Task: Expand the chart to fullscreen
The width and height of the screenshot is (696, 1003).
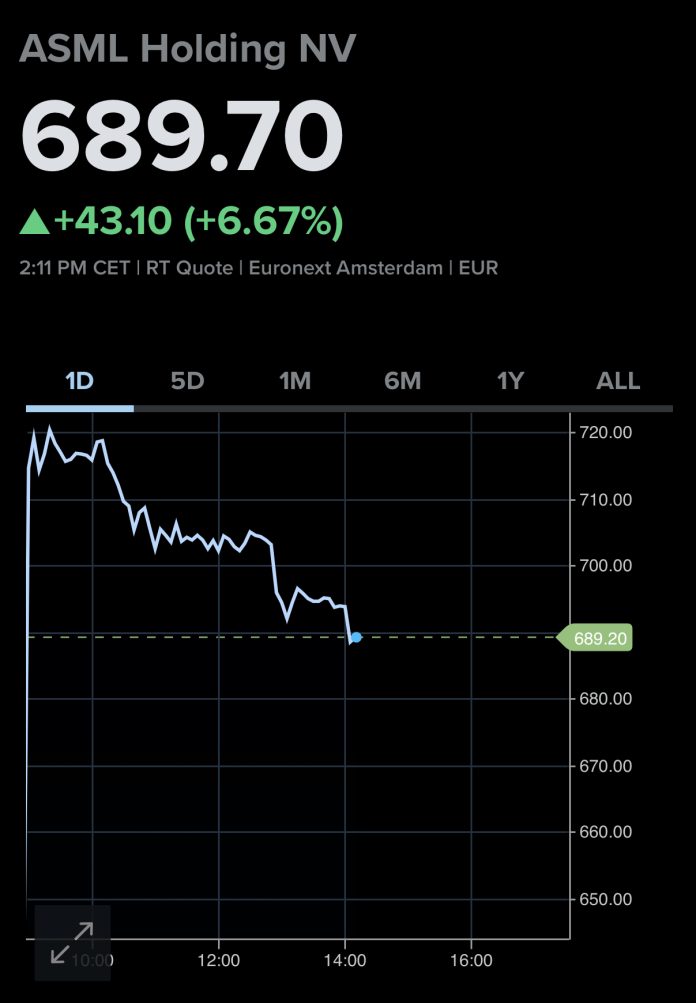Action: click(72, 942)
